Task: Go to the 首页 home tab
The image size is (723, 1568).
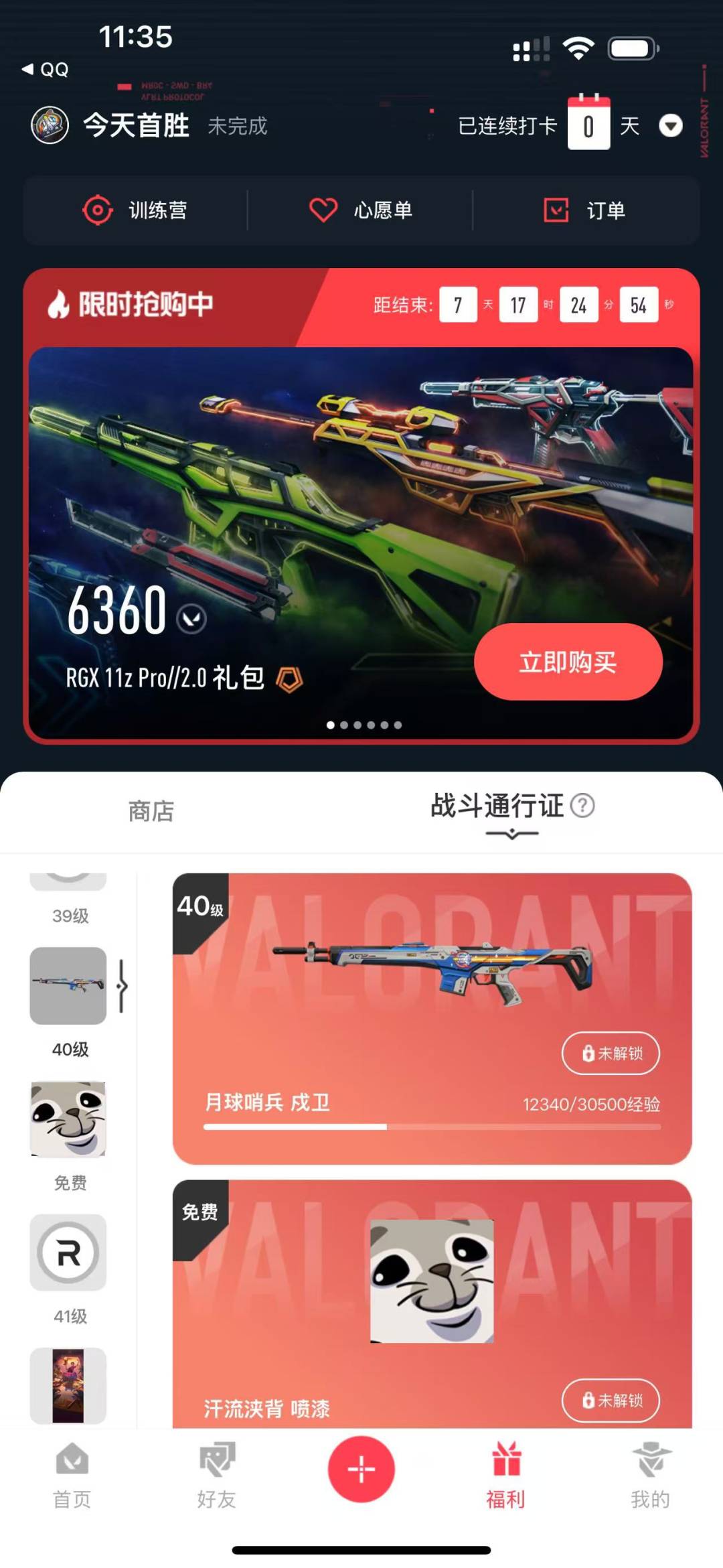Action: pyautogui.click(x=72, y=1475)
